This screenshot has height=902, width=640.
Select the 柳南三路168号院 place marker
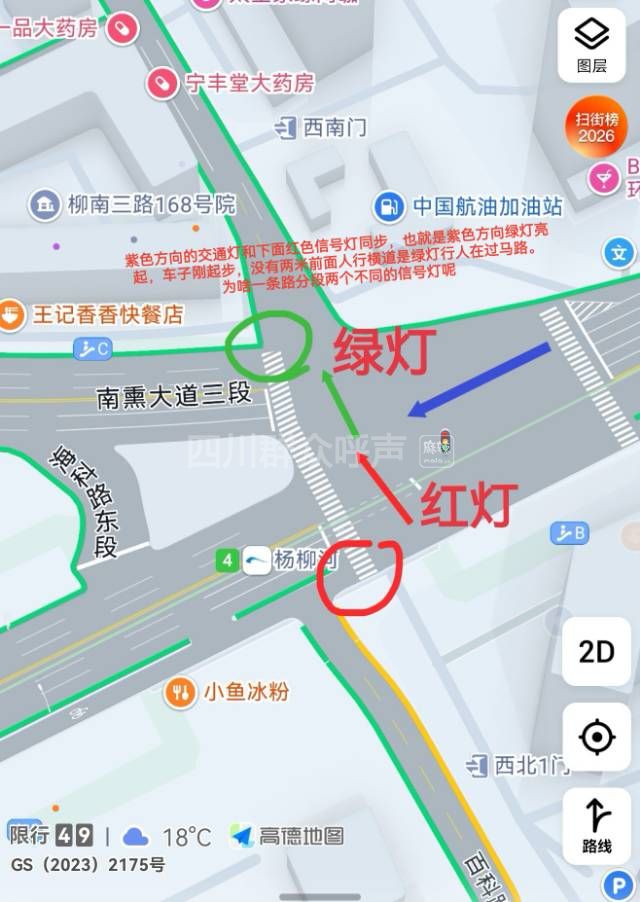point(44,205)
